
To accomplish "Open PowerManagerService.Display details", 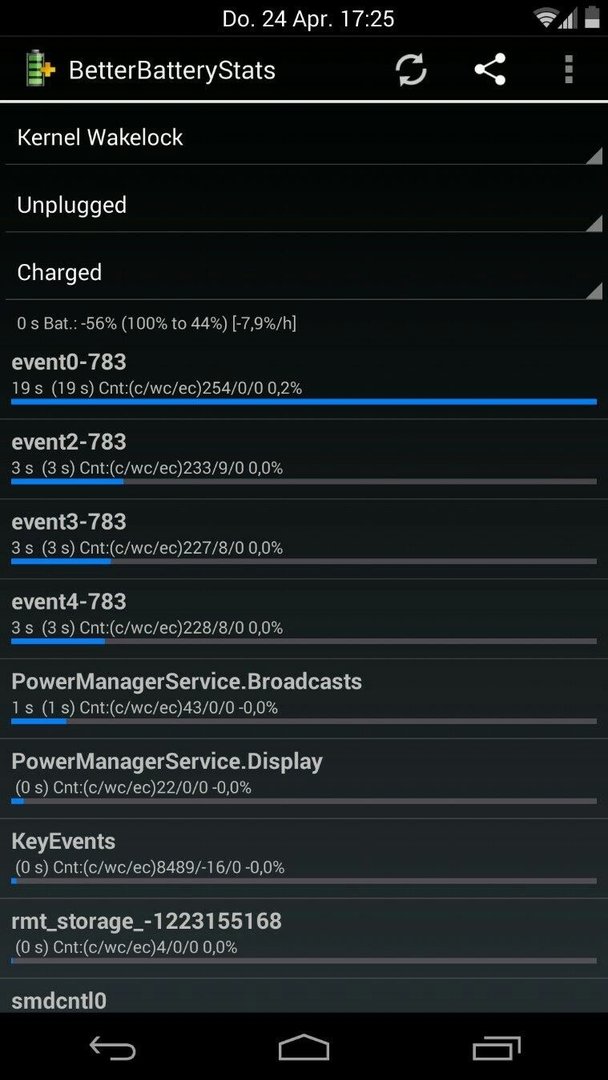I will [x=304, y=779].
